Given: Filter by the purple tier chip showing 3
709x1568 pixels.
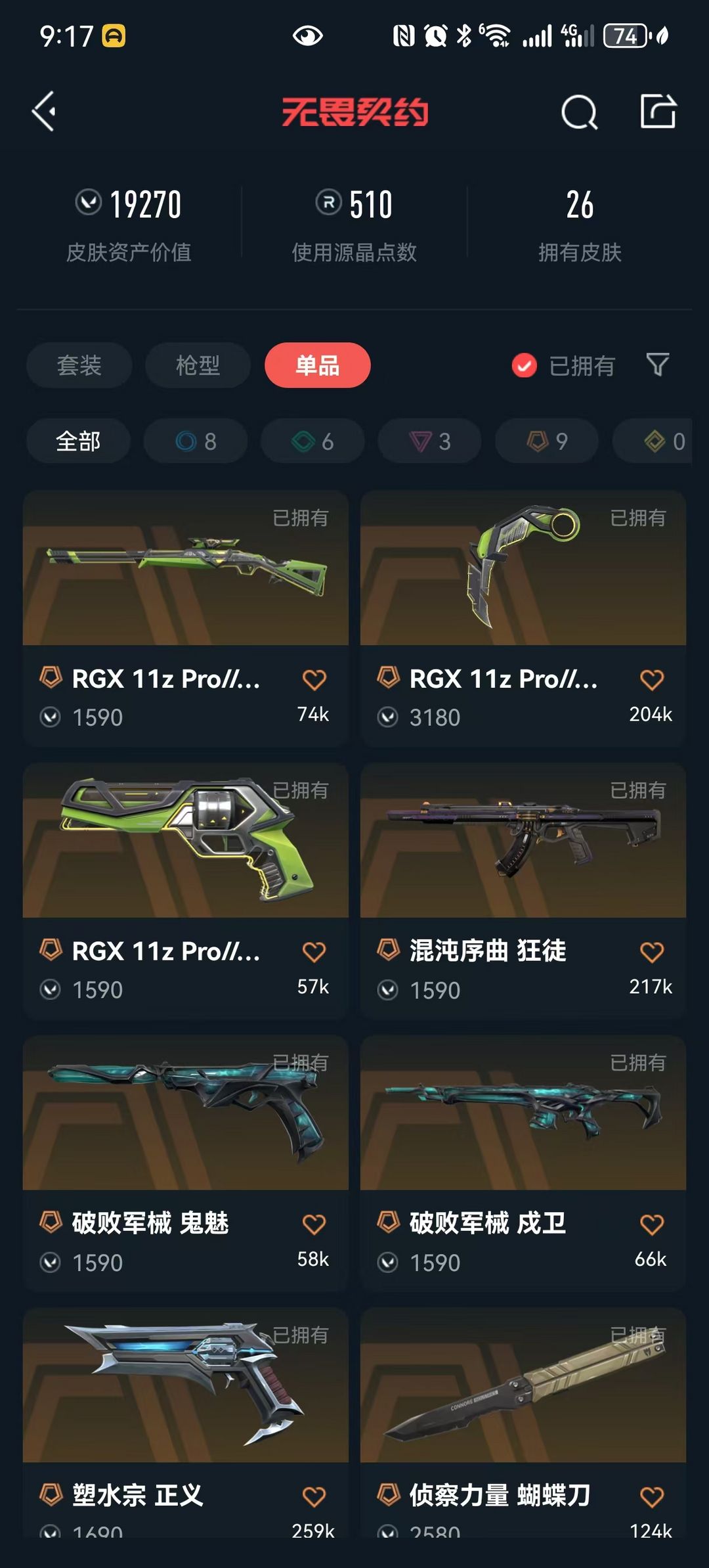Looking at the screenshot, I should pos(430,441).
